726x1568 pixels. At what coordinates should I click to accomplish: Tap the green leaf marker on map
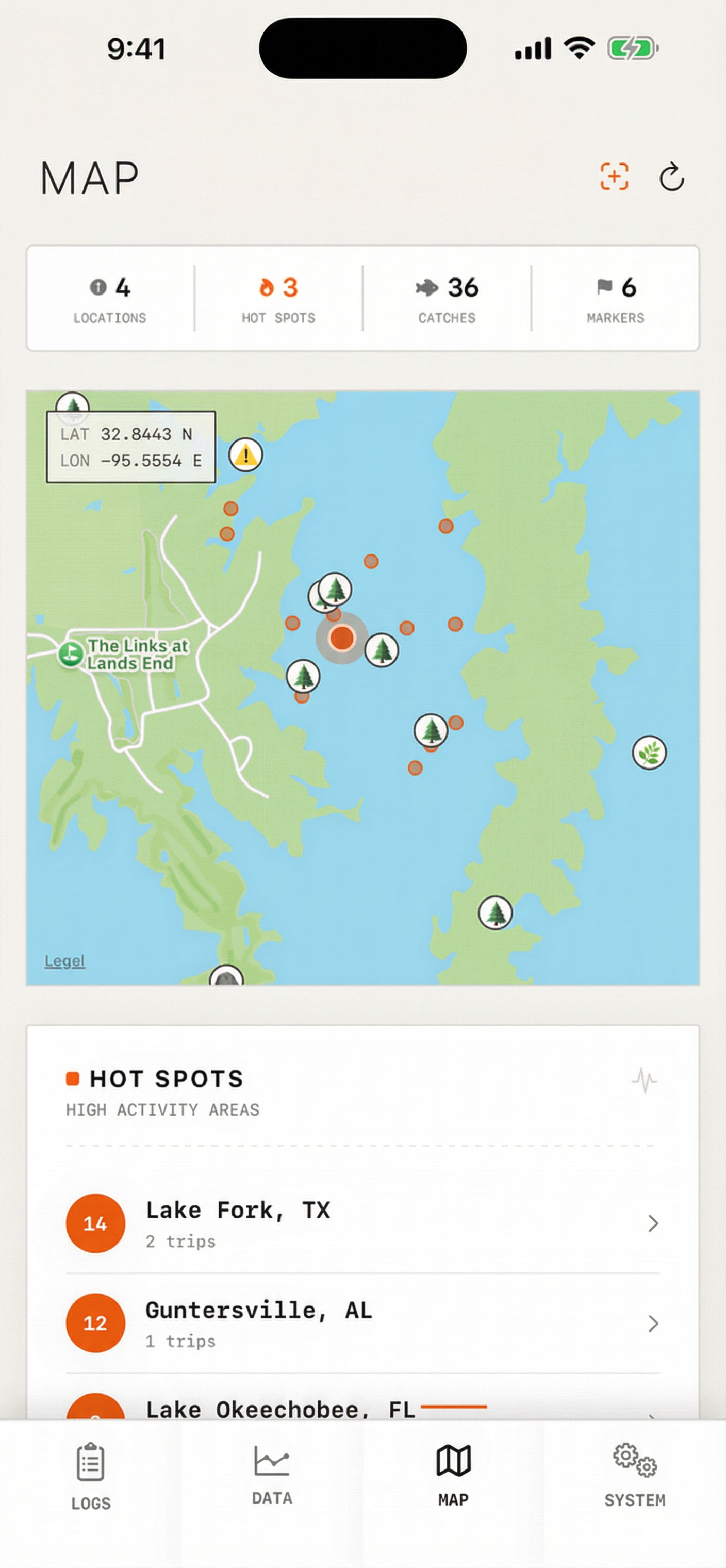coord(649,753)
